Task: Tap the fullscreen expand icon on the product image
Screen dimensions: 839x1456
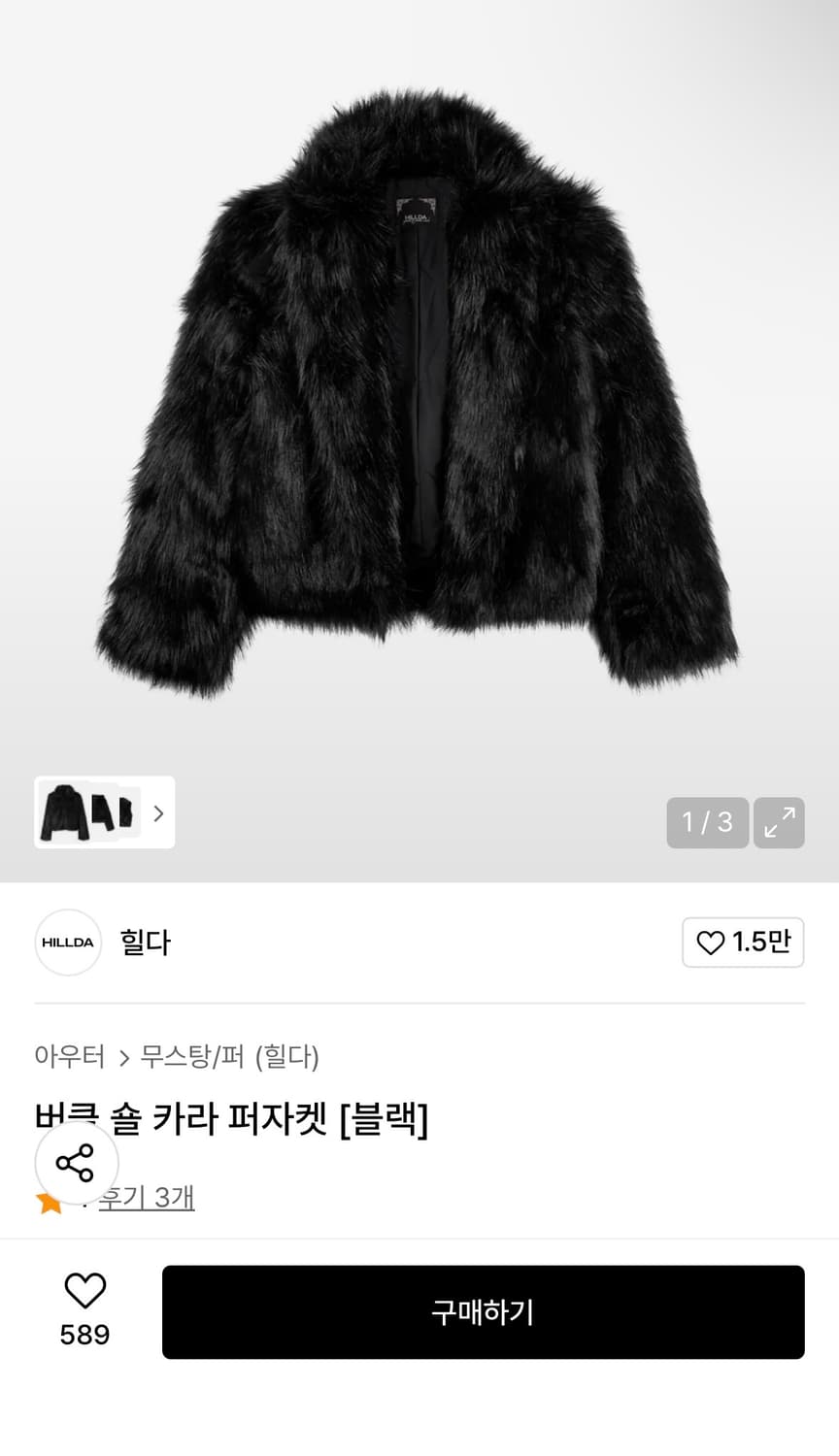Action: coord(779,822)
